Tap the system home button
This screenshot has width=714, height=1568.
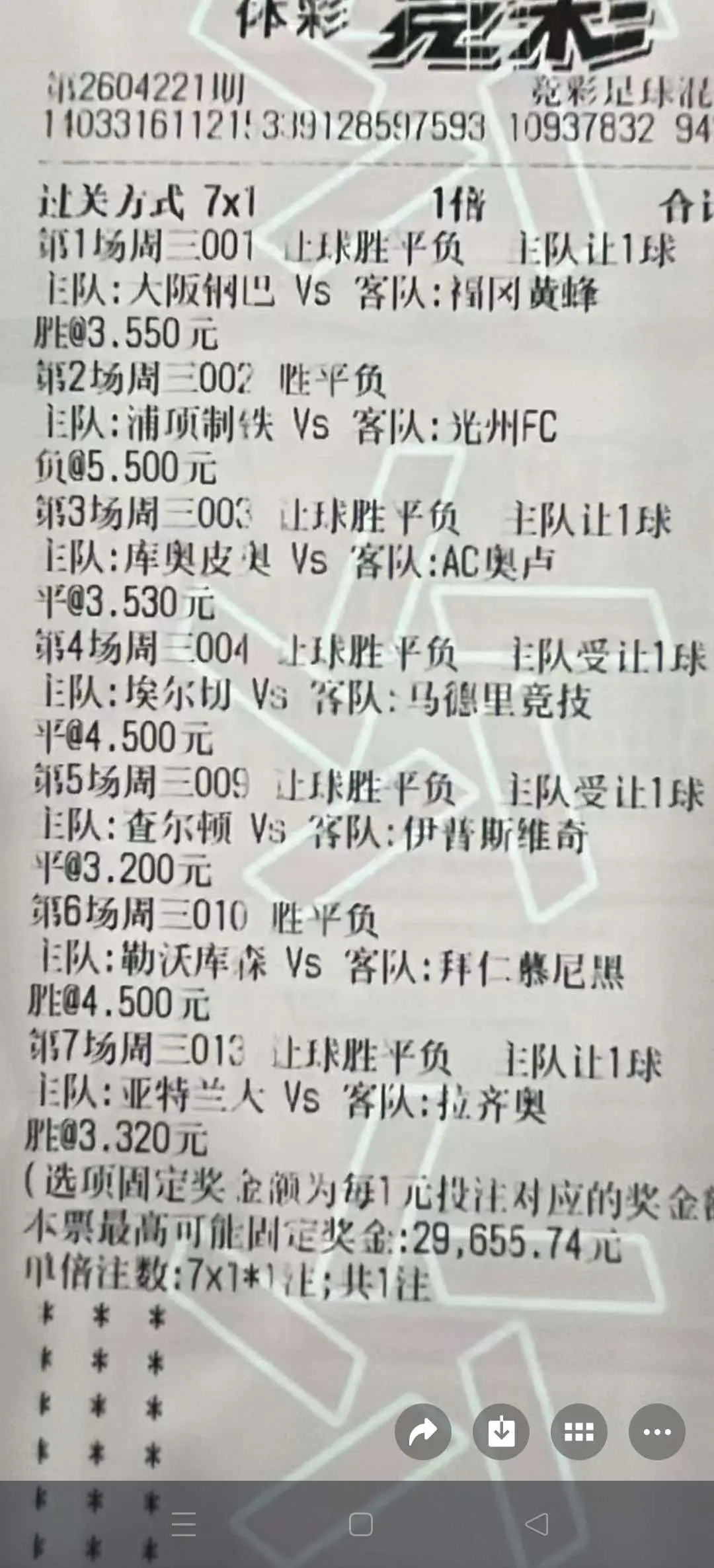pyautogui.click(x=360, y=1524)
